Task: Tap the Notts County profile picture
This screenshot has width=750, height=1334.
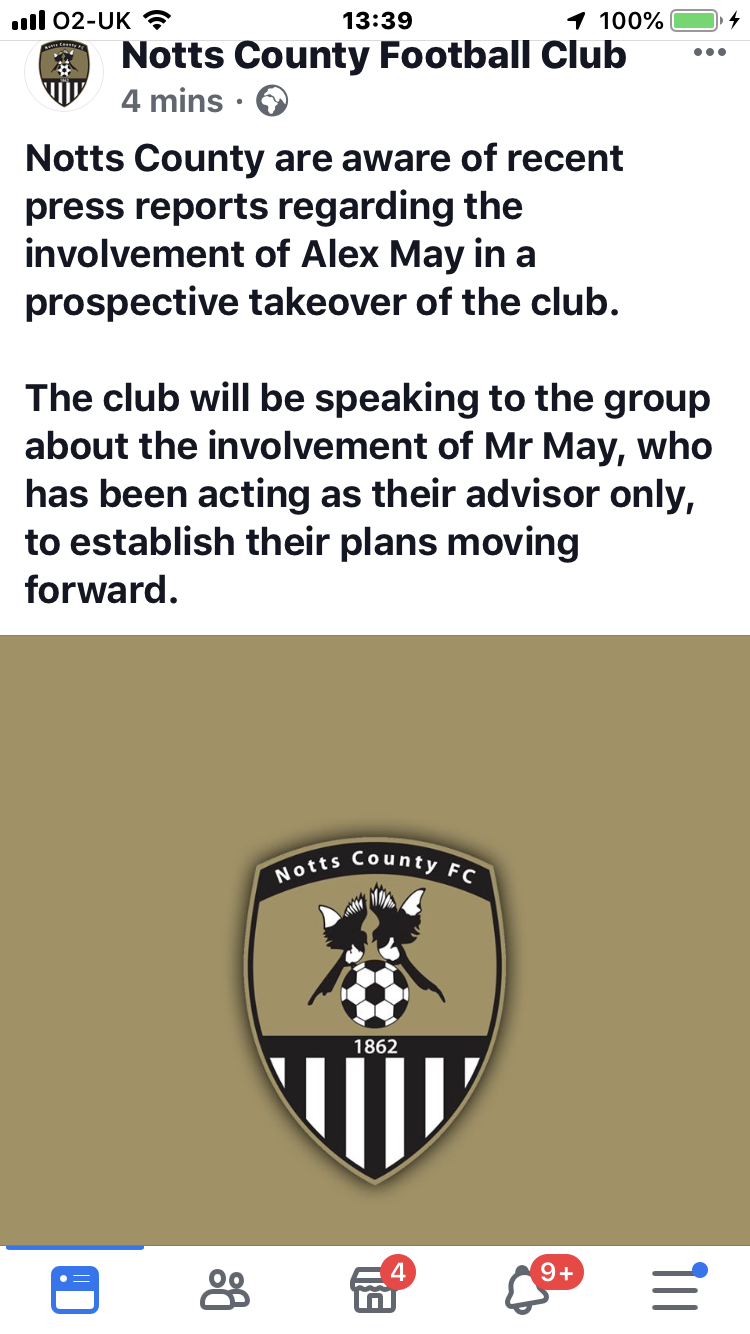Action: (64, 76)
